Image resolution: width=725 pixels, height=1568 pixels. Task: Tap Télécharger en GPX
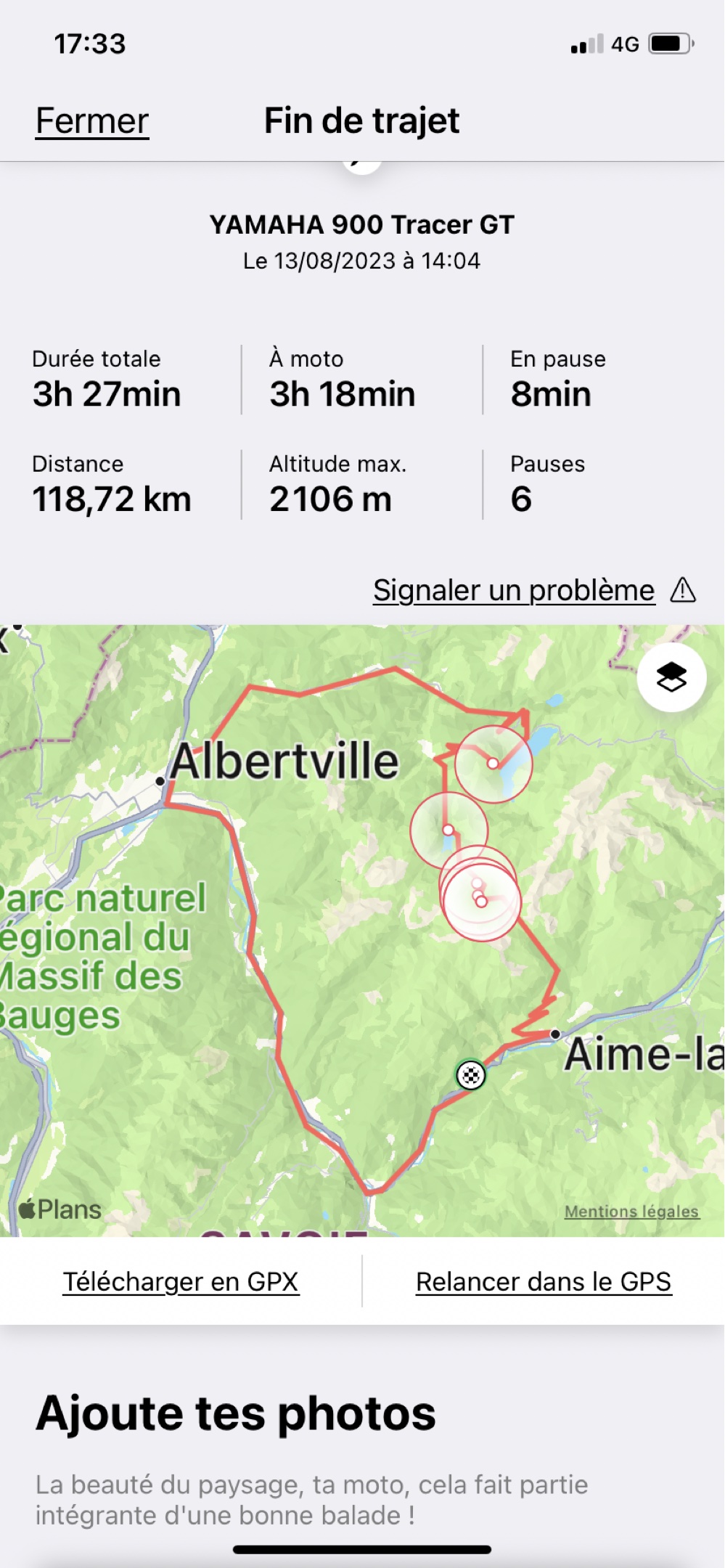tap(181, 1282)
